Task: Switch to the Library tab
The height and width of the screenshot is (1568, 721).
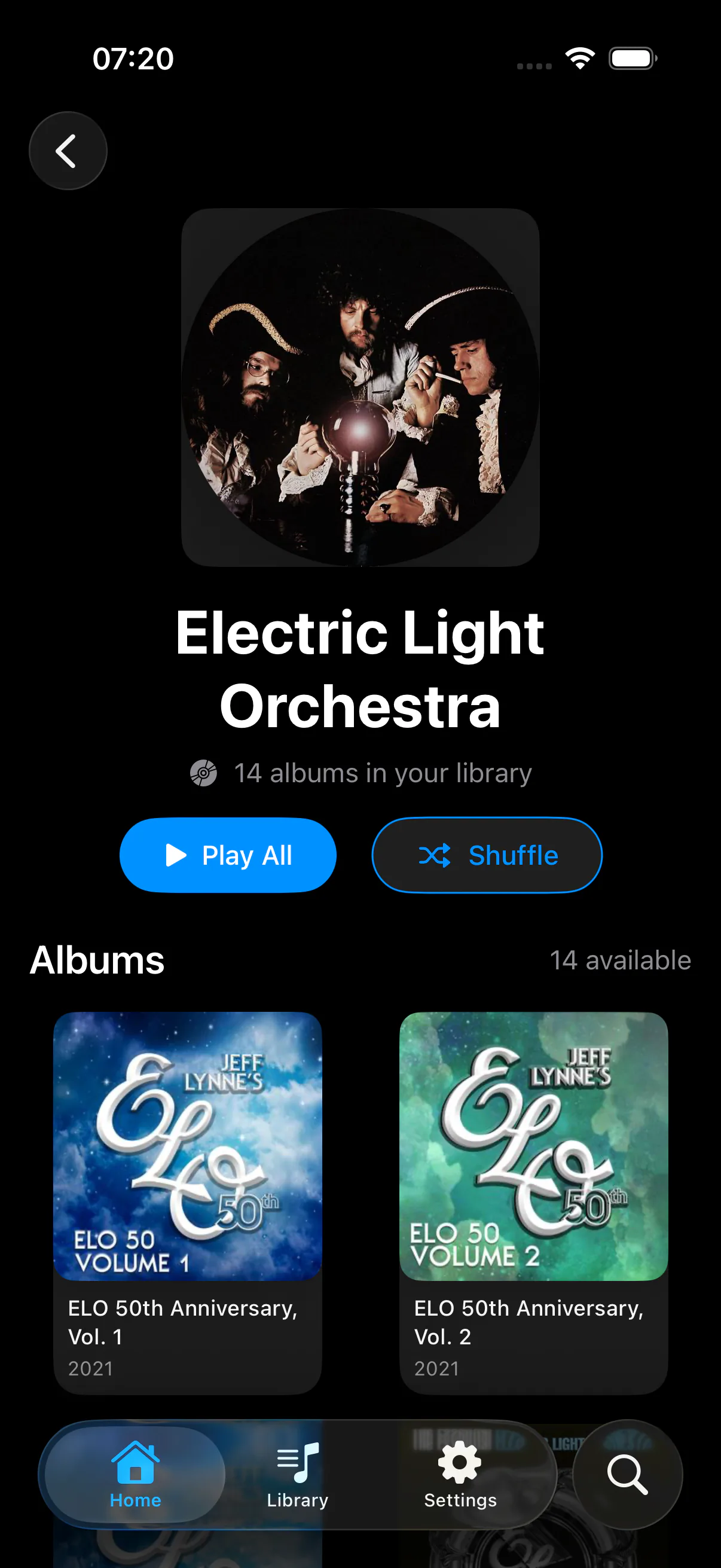Action: pos(298,1474)
